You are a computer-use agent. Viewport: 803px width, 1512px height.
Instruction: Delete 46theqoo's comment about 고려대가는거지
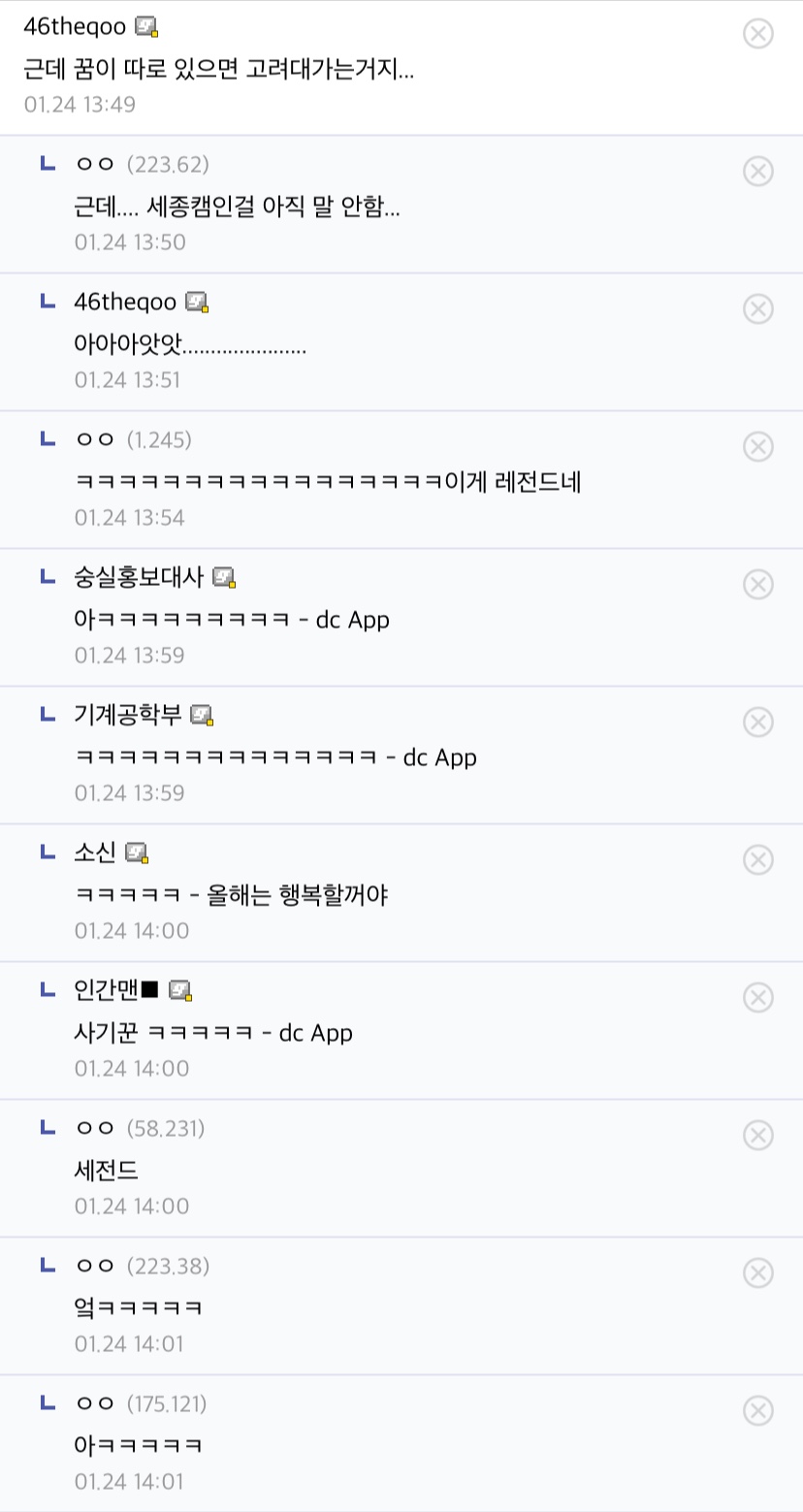(x=757, y=34)
